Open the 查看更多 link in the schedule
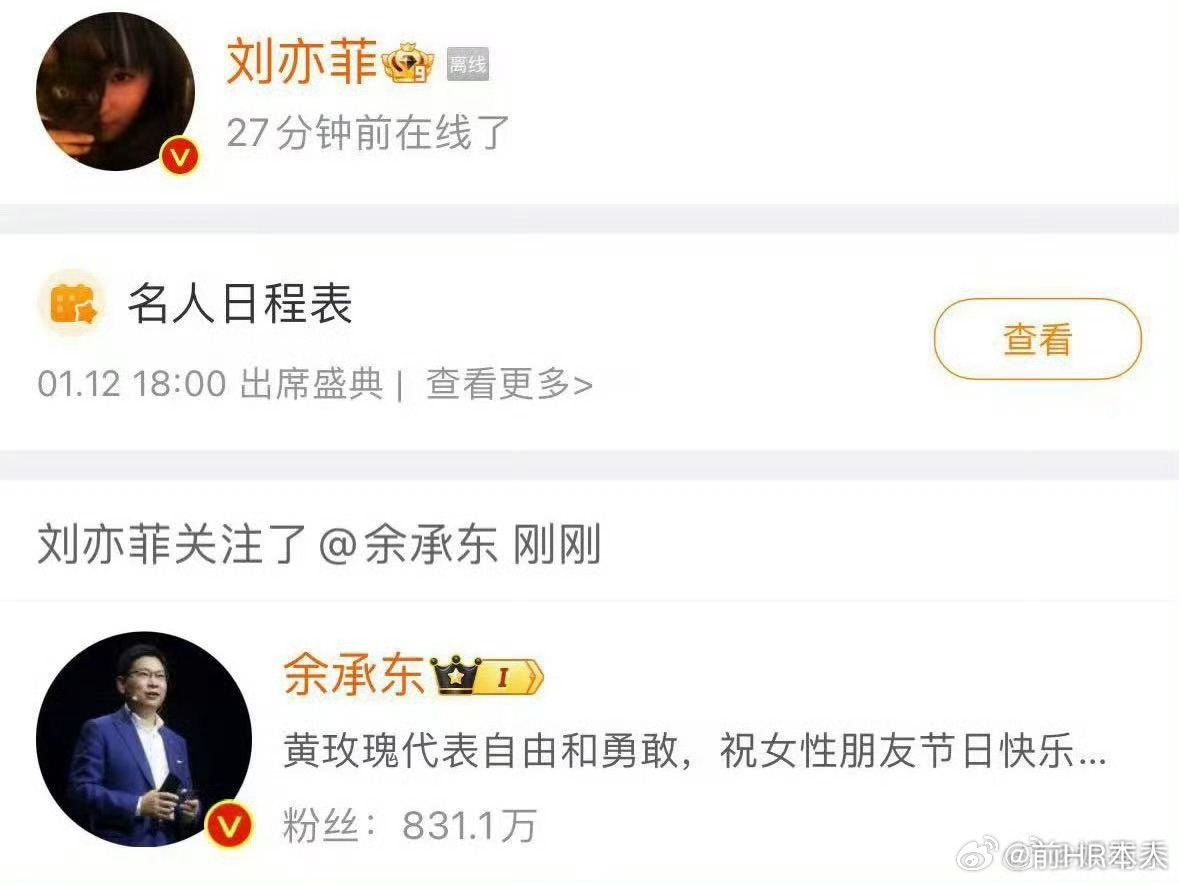The height and width of the screenshot is (883, 1179). click(509, 384)
